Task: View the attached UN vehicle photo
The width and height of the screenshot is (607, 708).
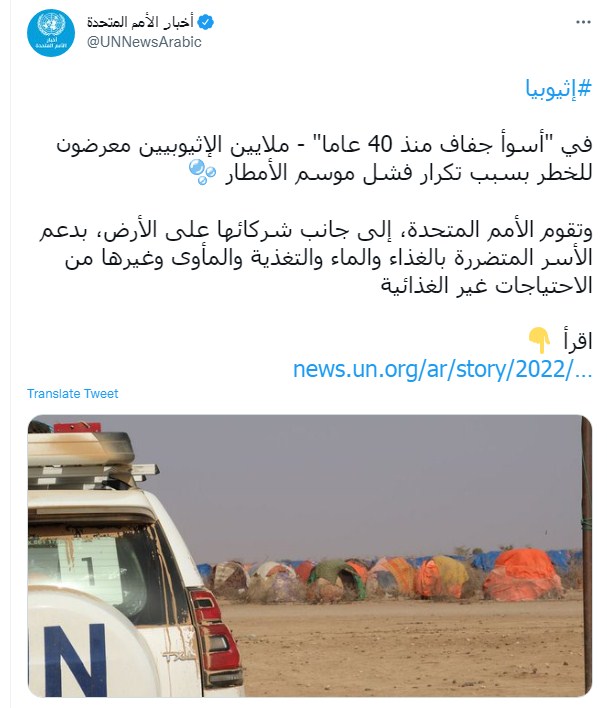Action: click(304, 555)
